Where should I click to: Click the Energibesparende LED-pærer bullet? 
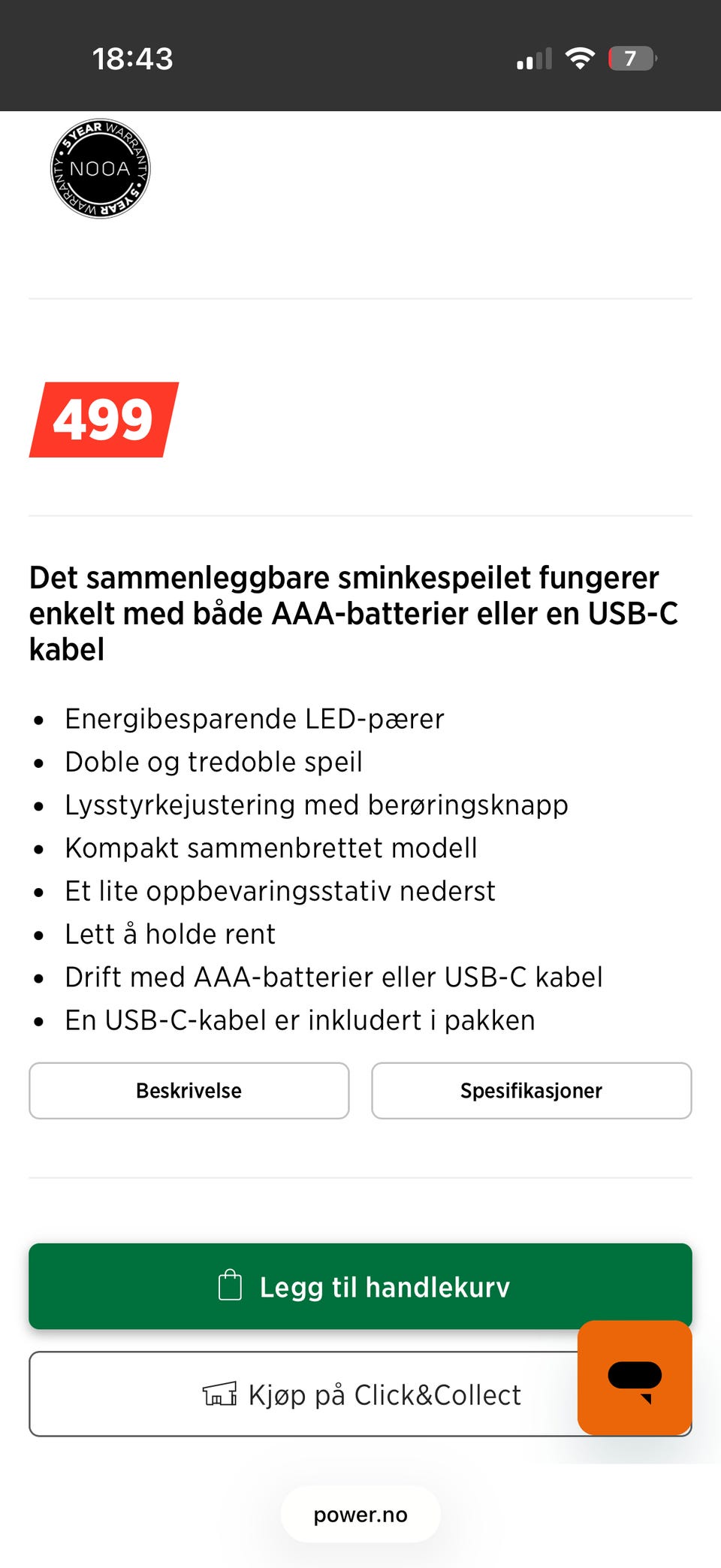[255, 718]
